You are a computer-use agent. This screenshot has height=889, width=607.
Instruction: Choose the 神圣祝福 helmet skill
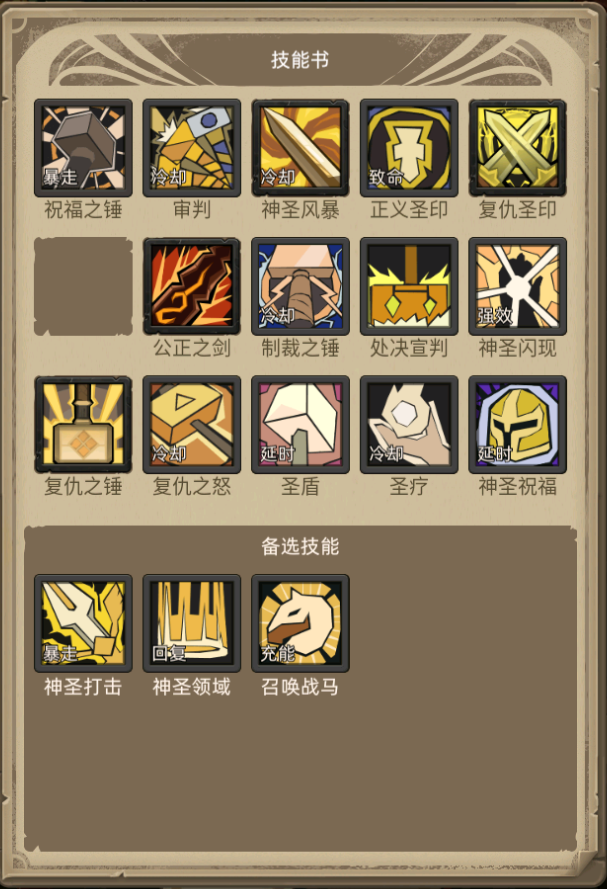[517, 424]
